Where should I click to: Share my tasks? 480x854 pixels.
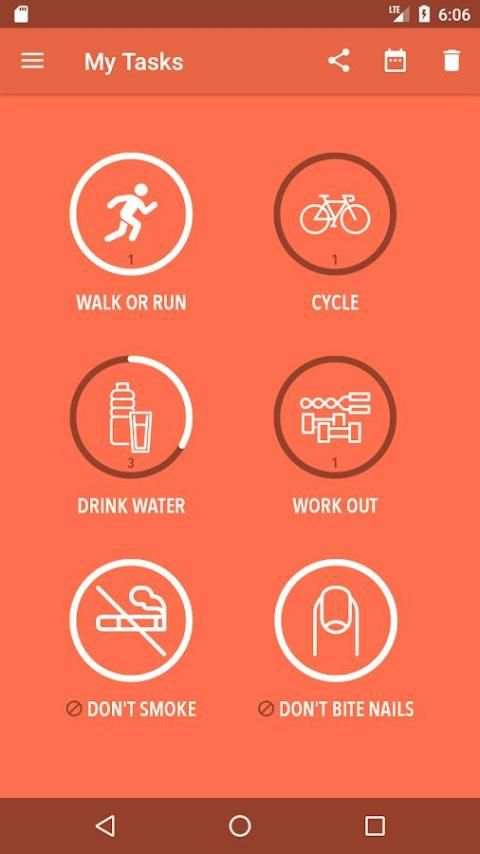(x=338, y=60)
